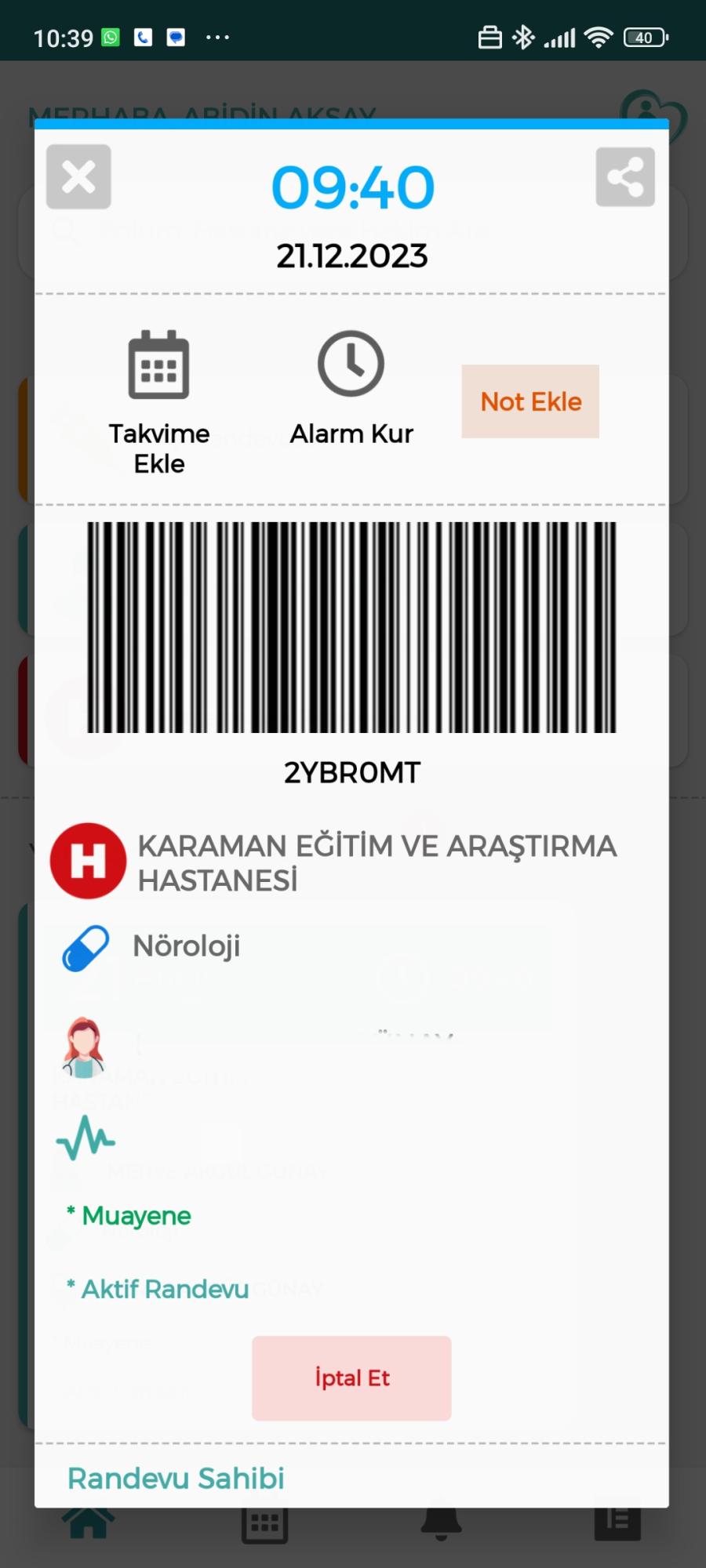Open WhatsApp from the status bar
The height and width of the screenshot is (1568, 706).
point(110,35)
